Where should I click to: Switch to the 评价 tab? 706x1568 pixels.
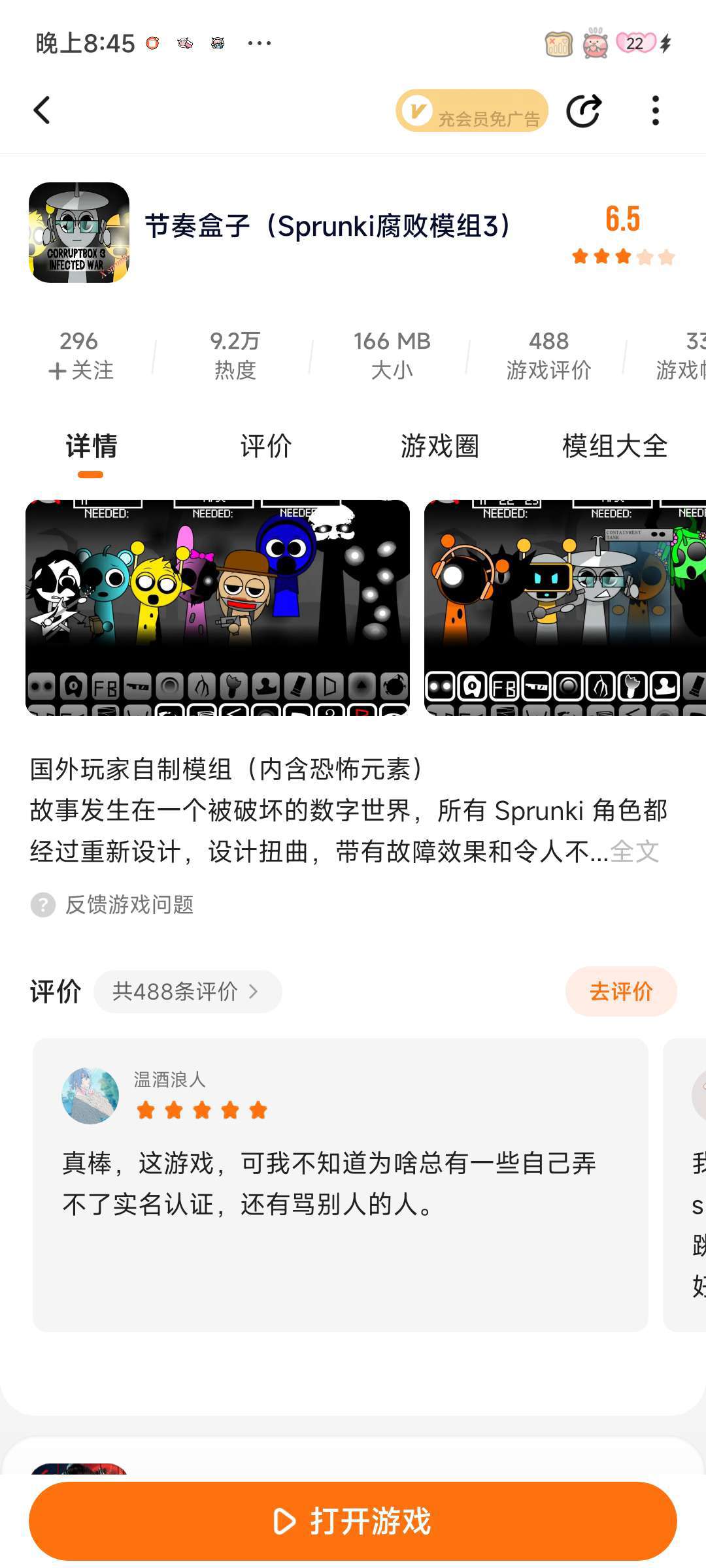tap(265, 447)
